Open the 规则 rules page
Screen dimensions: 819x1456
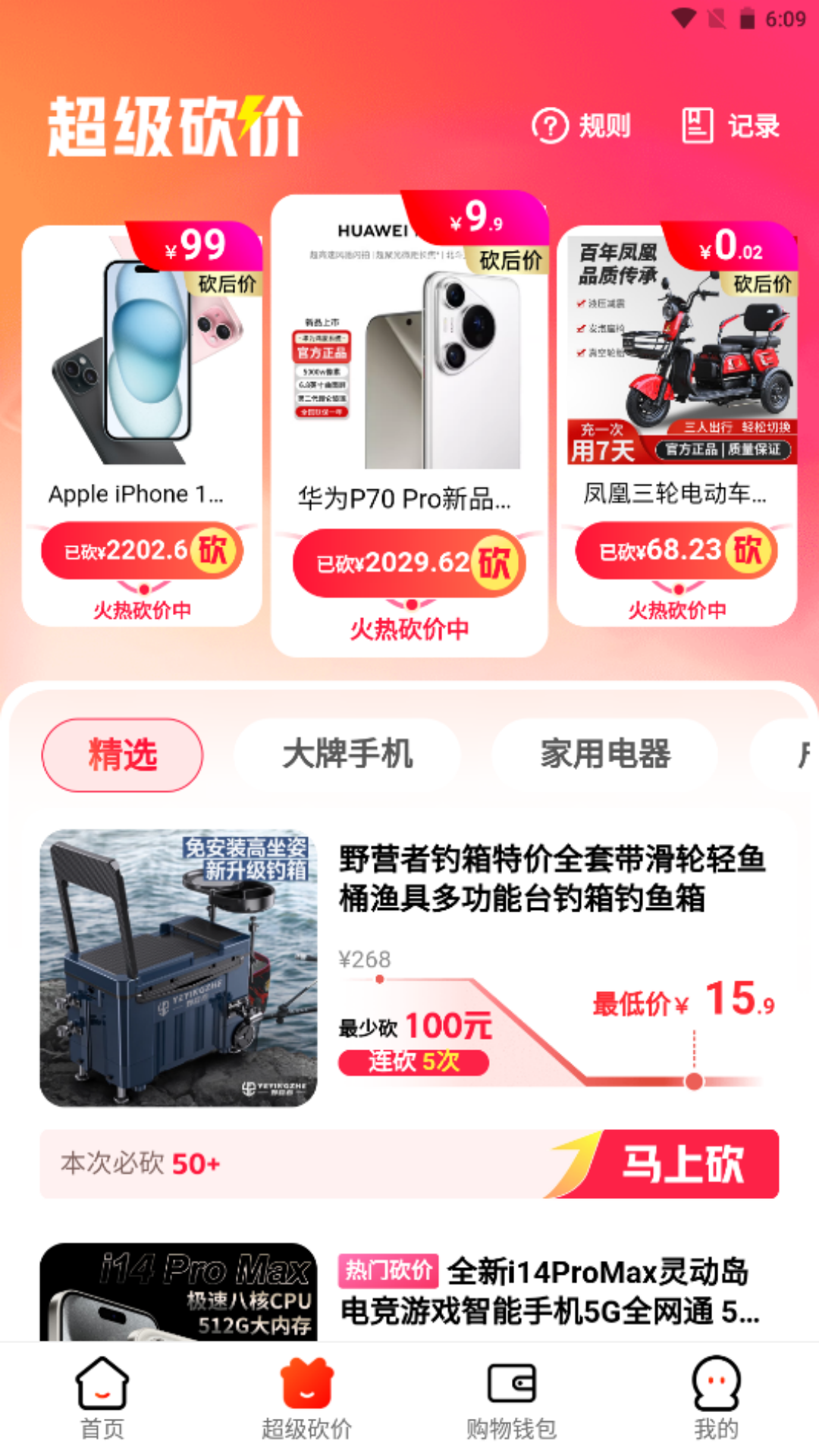(582, 126)
